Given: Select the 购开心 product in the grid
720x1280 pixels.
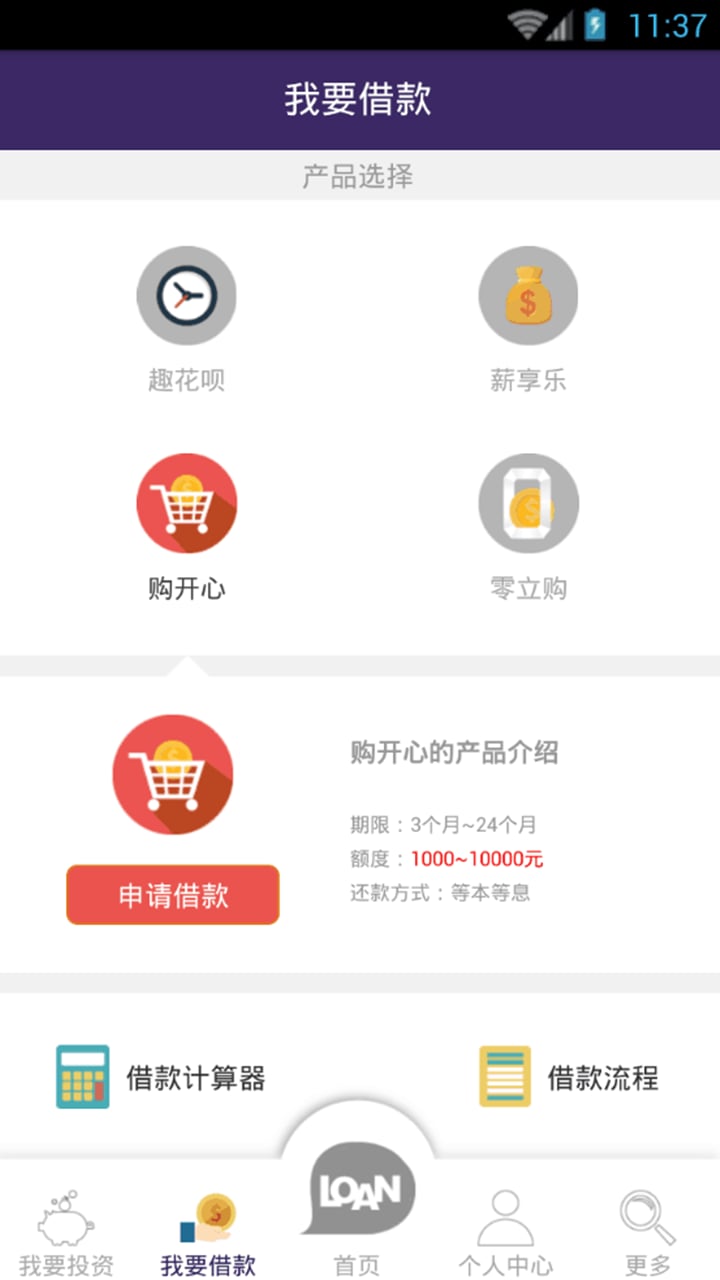Looking at the screenshot, I should click(x=187, y=527).
